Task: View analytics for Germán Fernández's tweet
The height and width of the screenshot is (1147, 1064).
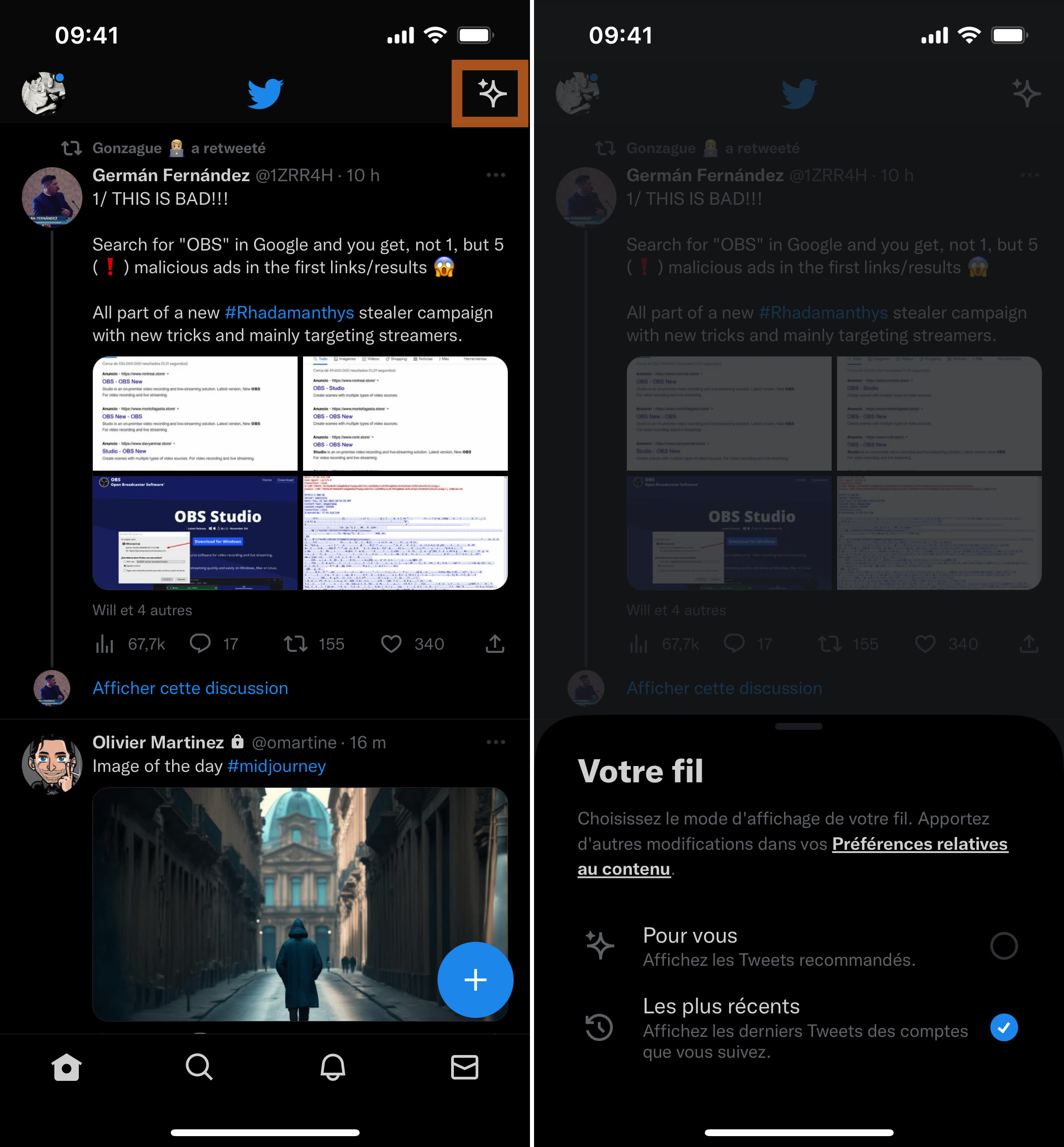Action: tap(105, 643)
